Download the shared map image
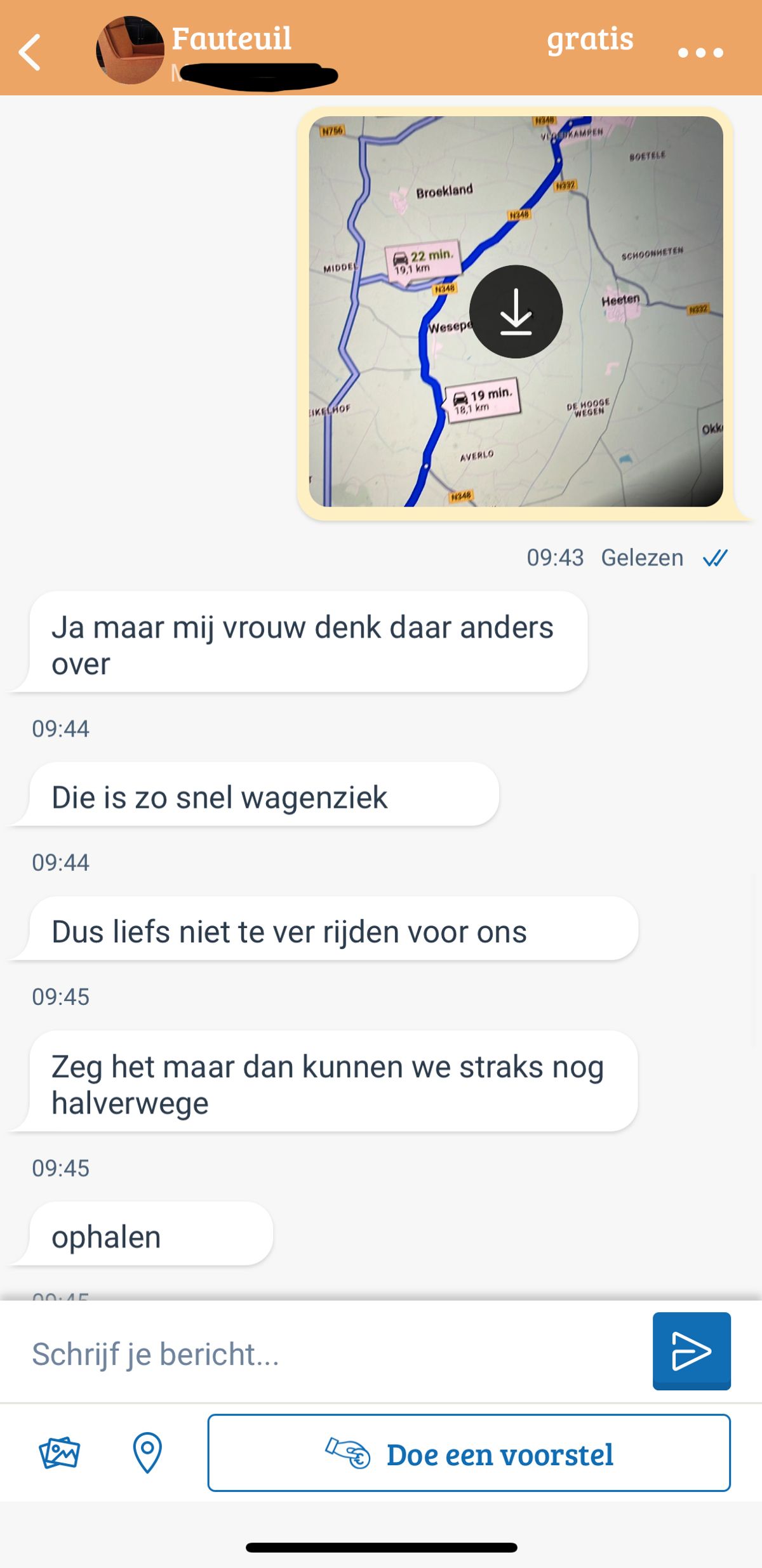 point(516,312)
